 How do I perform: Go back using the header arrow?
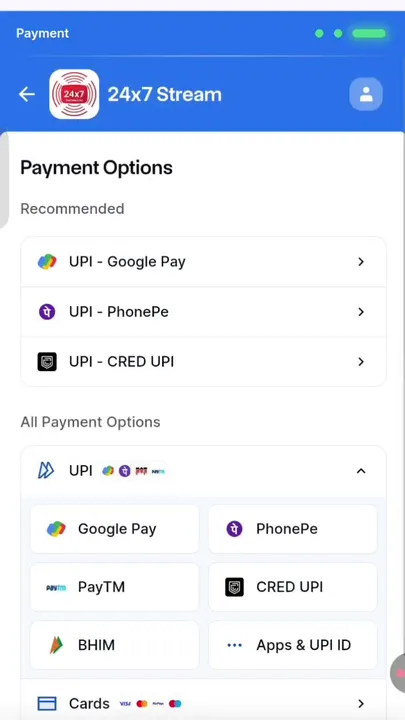27,94
